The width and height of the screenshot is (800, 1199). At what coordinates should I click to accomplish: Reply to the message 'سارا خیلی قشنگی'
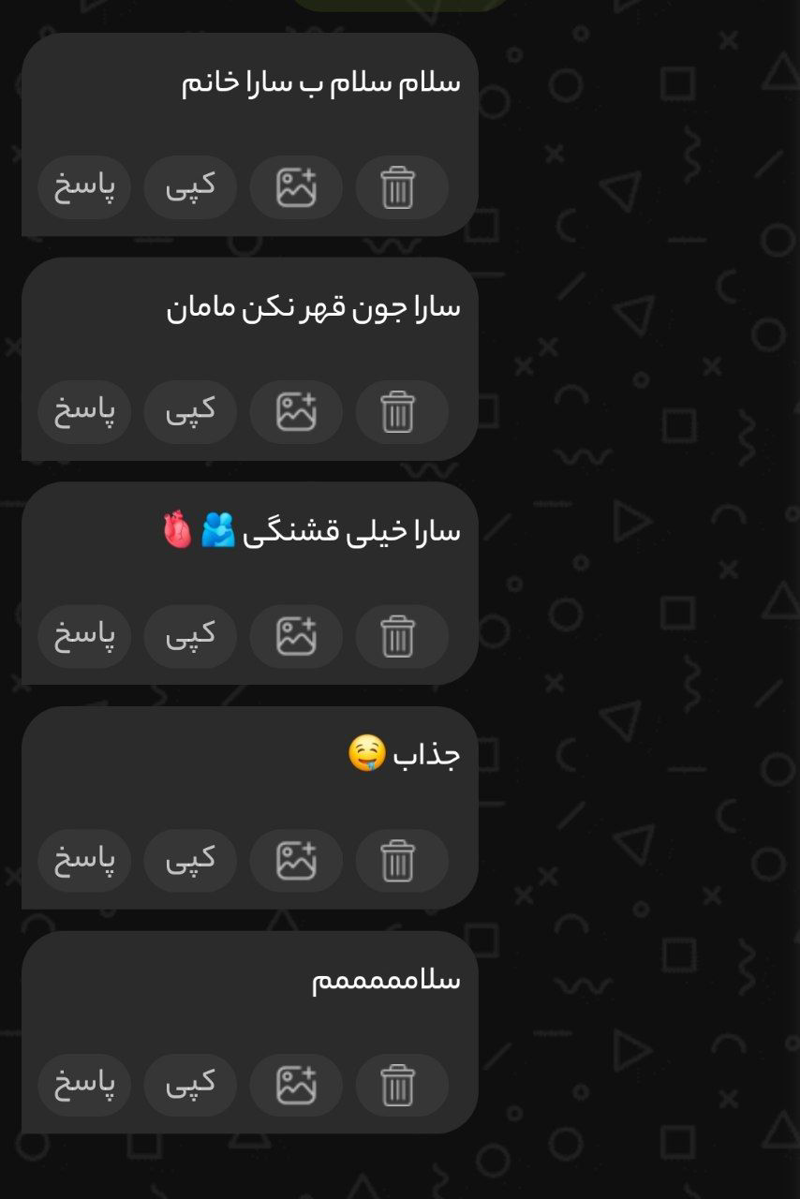(x=85, y=636)
